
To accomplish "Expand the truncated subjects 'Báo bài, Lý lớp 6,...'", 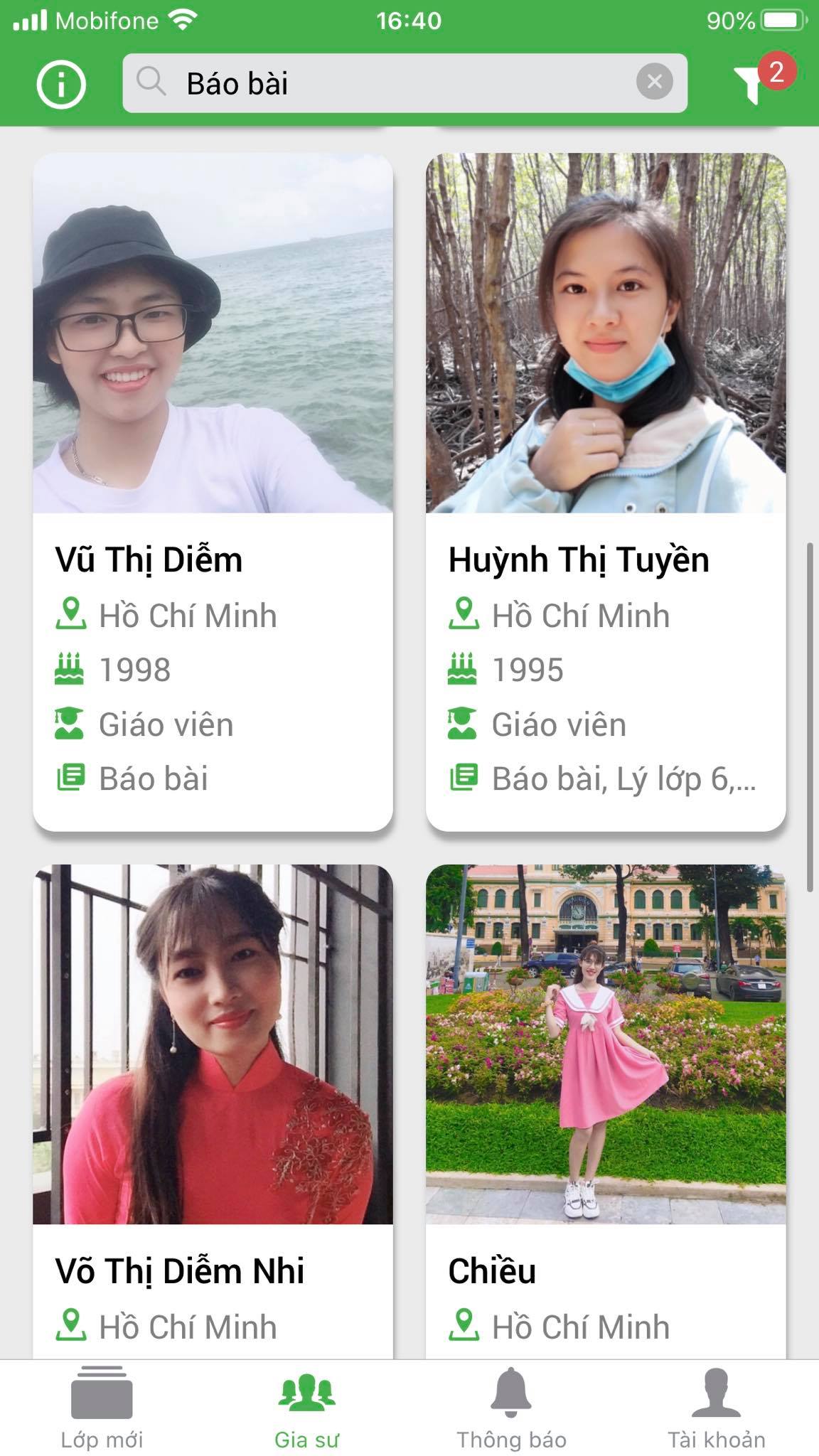I will click(624, 778).
